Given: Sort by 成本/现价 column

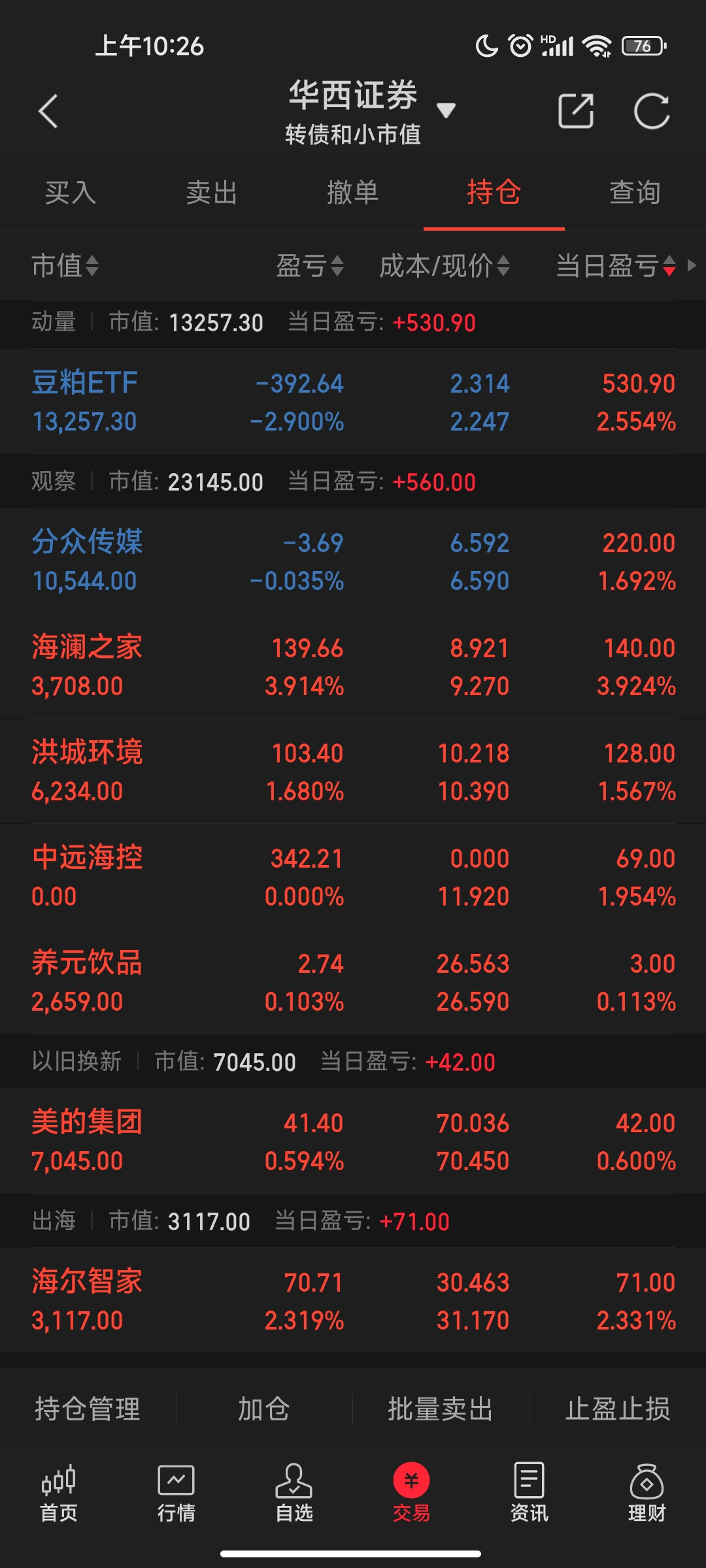Looking at the screenshot, I should pos(444,266).
